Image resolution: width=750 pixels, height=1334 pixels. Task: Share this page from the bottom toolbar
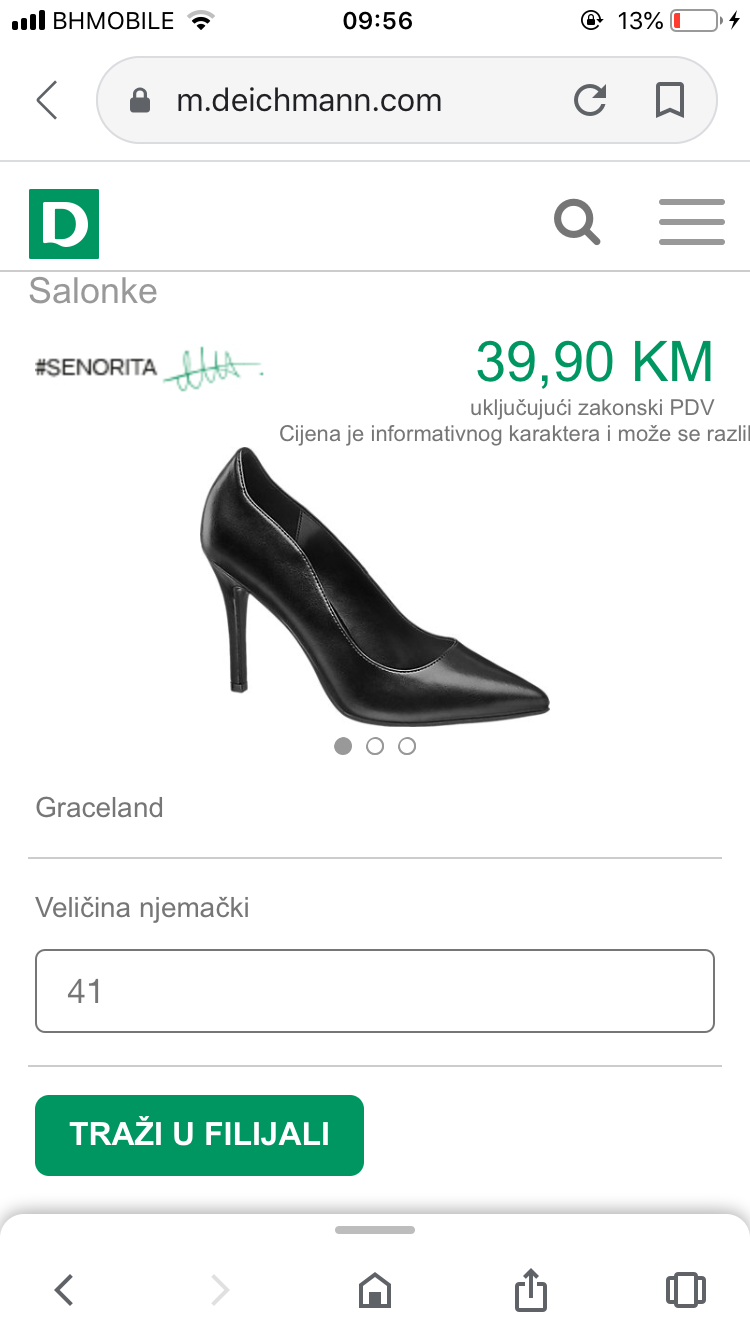click(x=531, y=1289)
